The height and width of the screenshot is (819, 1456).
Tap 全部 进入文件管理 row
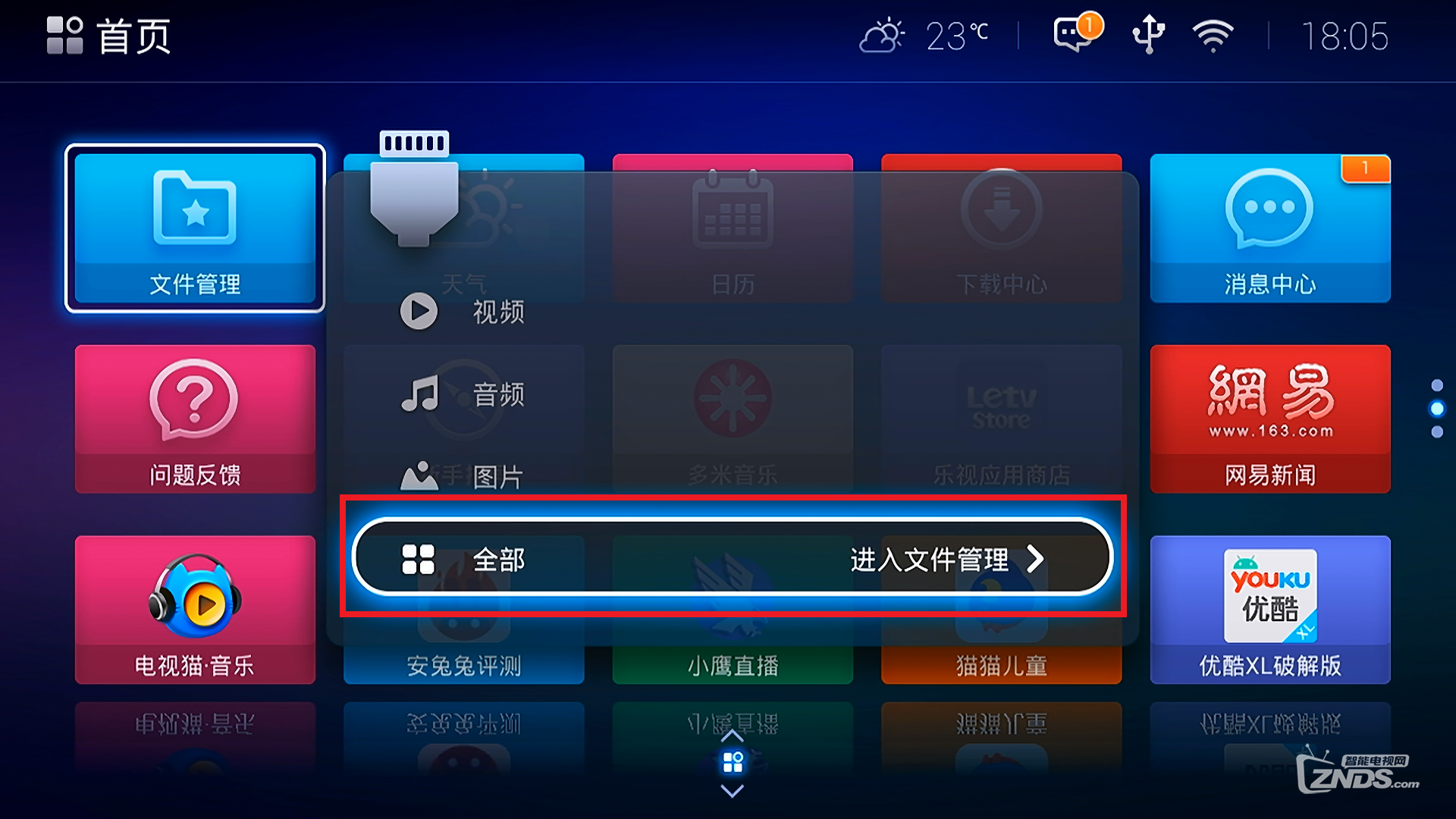[732, 559]
